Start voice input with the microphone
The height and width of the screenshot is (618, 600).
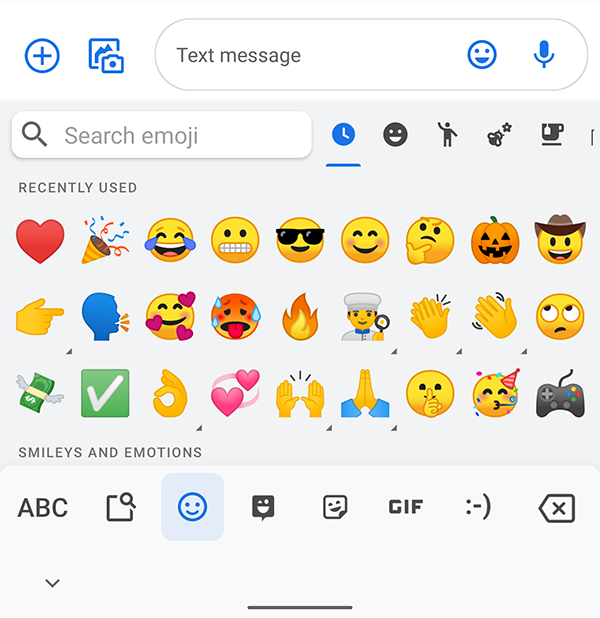[544, 55]
